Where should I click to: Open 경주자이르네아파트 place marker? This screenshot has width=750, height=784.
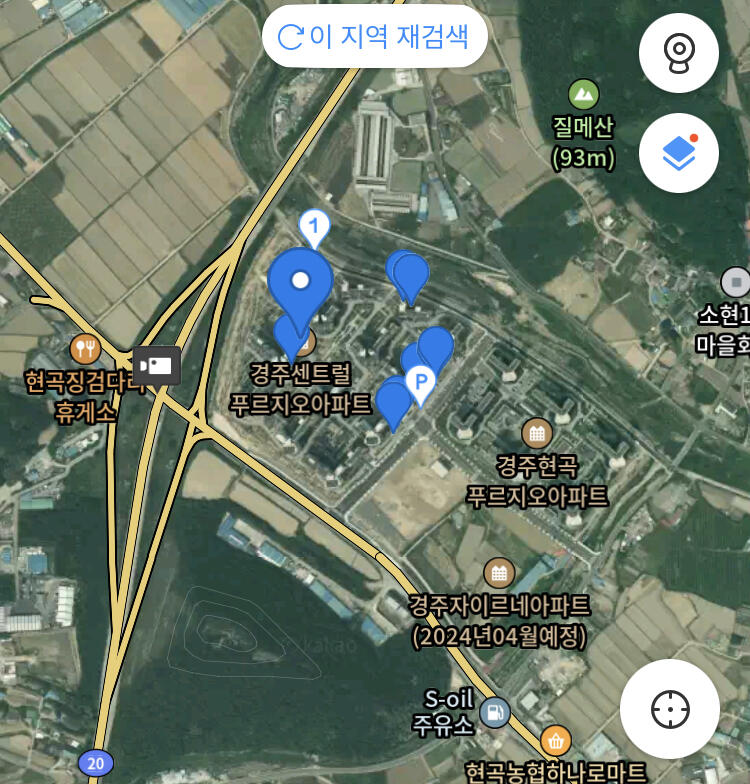click(x=499, y=573)
